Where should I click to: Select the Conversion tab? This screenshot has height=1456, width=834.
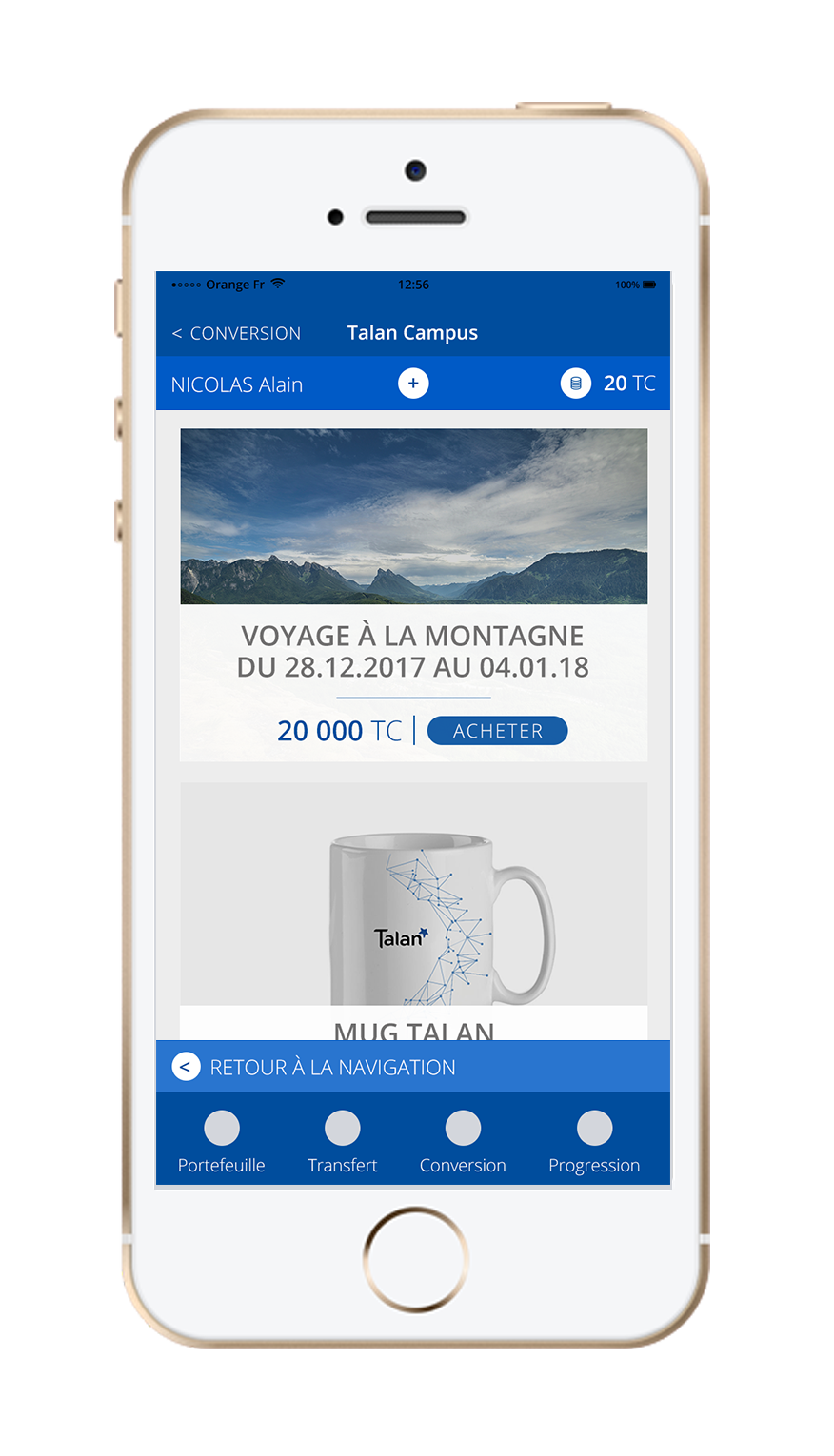(x=463, y=1142)
